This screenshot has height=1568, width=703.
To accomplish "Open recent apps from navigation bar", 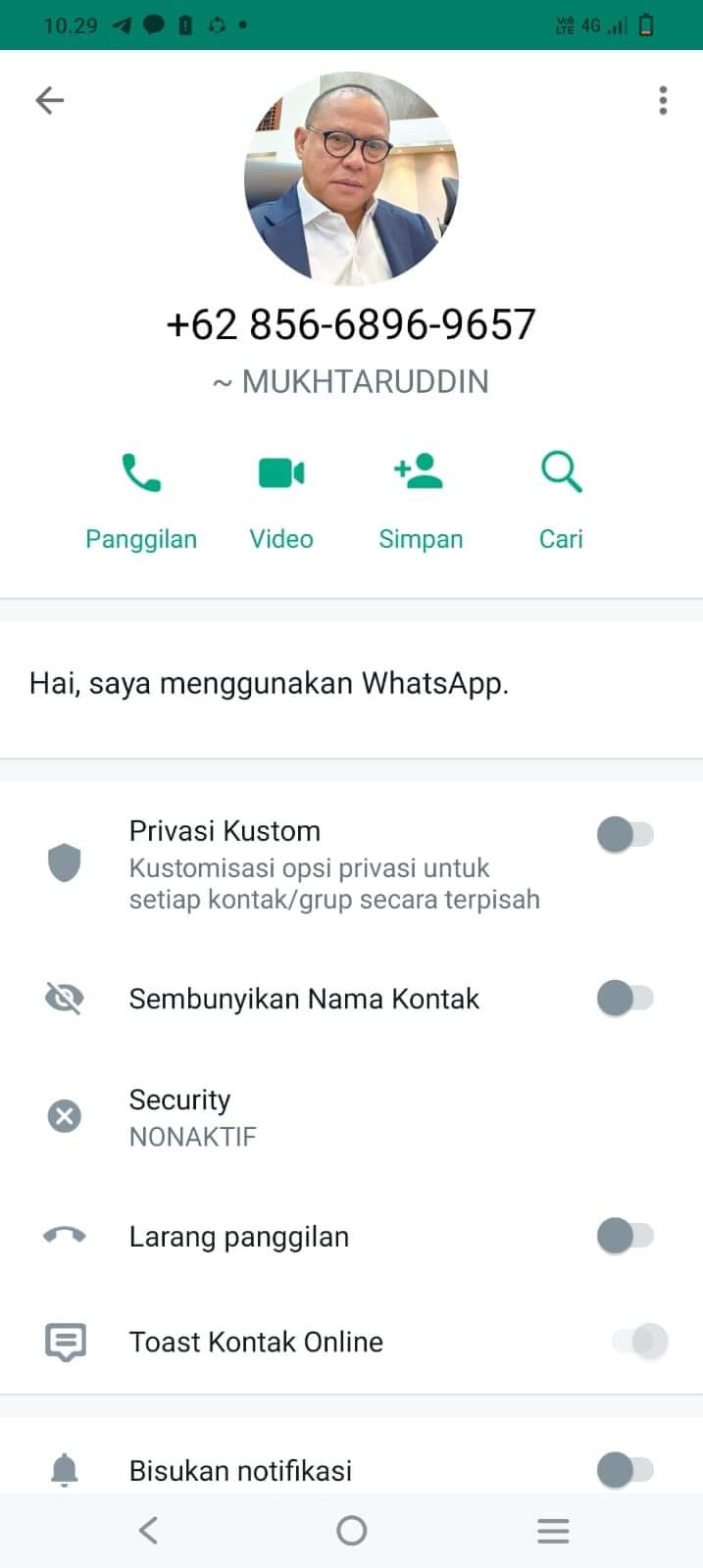I will pyautogui.click(x=553, y=1531).
